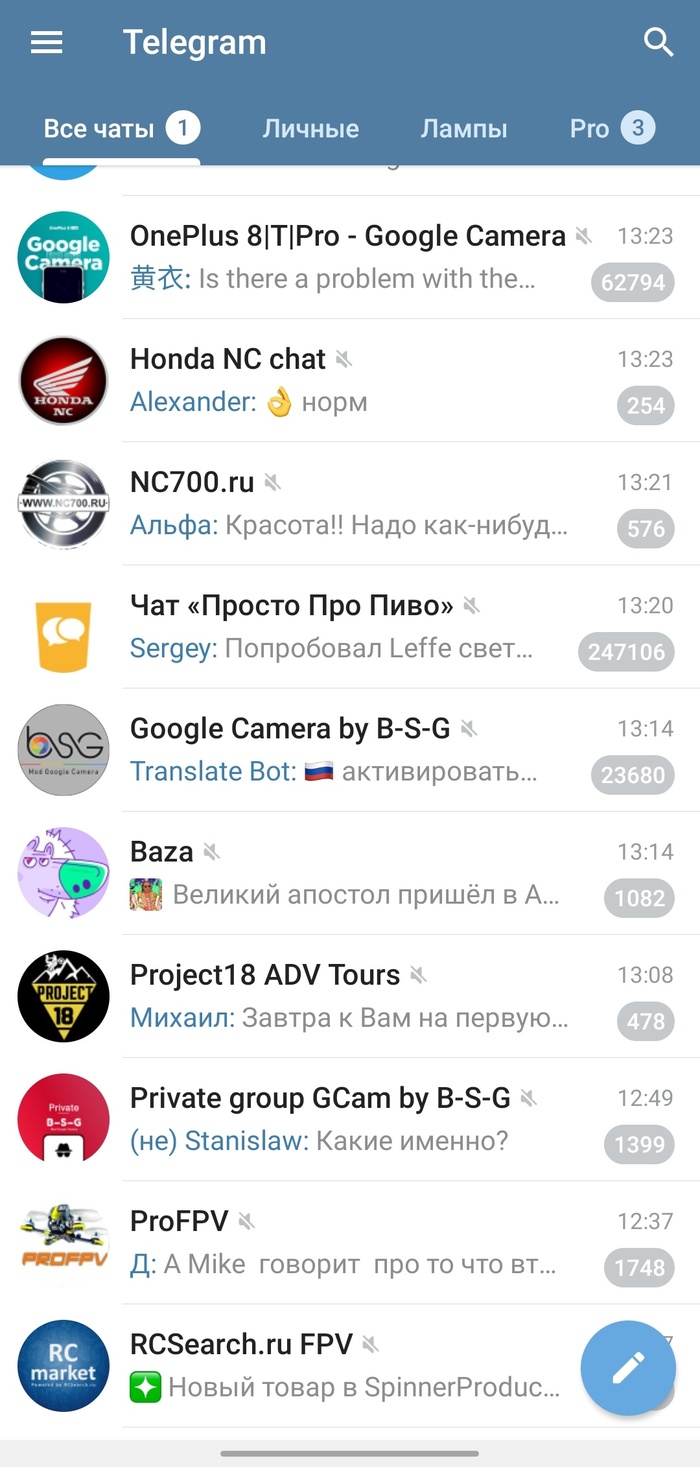Open the search icon

click(x=658, y=42)
